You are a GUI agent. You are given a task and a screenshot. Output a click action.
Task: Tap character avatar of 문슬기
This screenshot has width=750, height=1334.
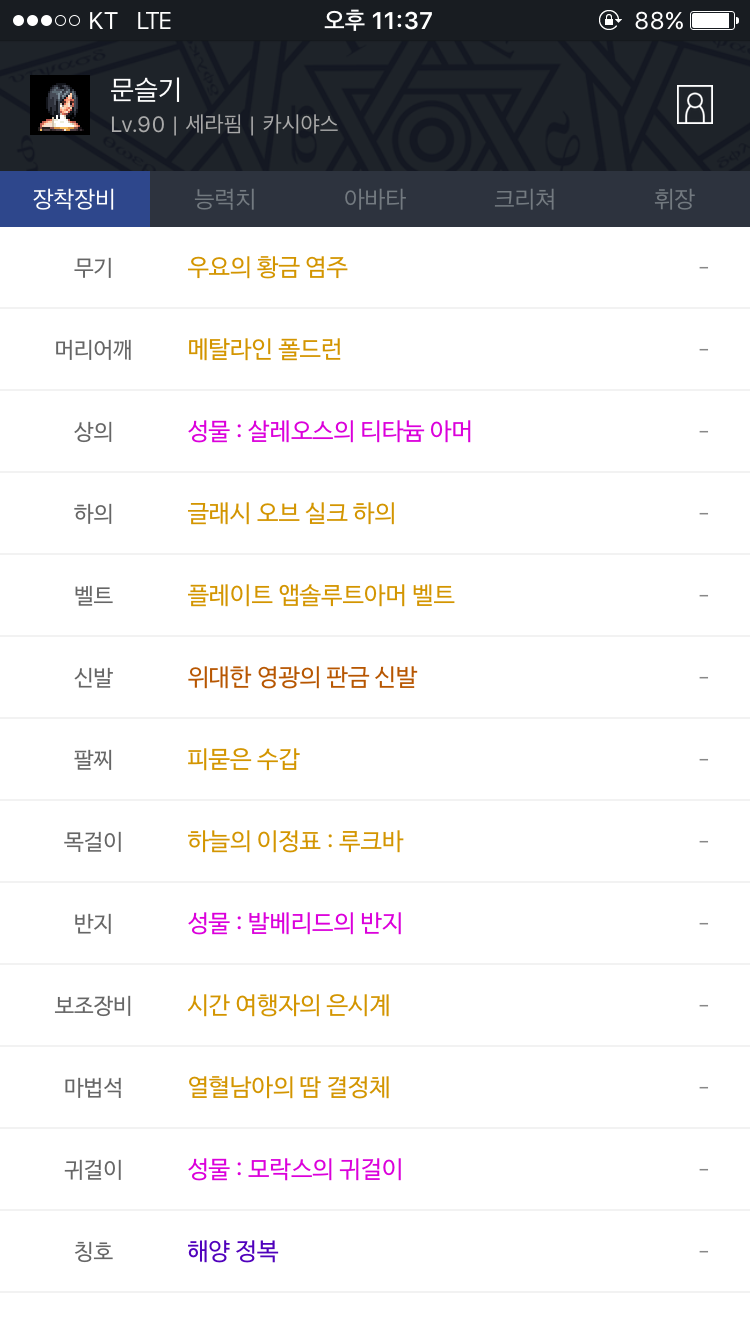click(x=60, y=105)
